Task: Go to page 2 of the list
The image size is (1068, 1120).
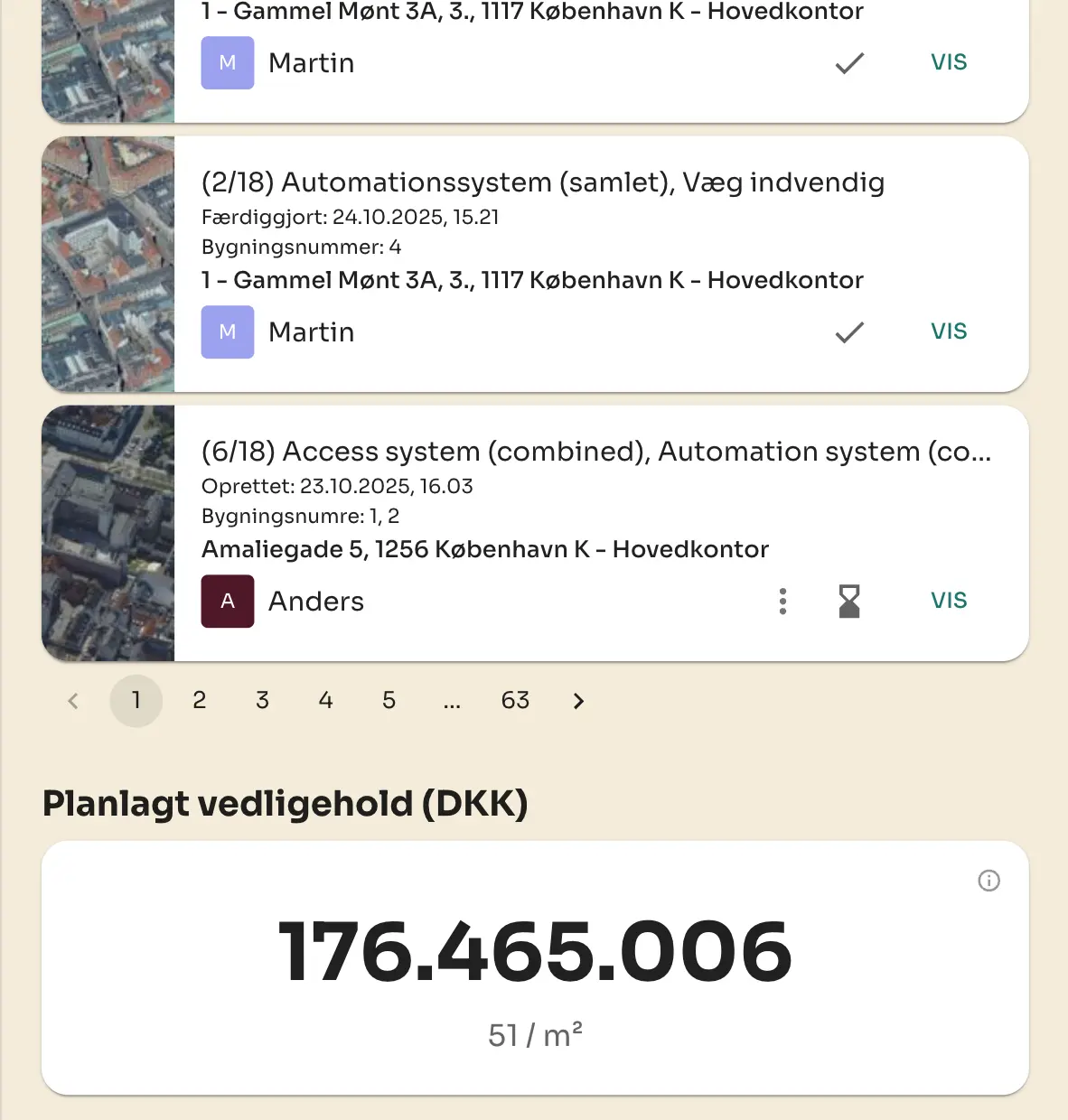Action: point(200,701)
